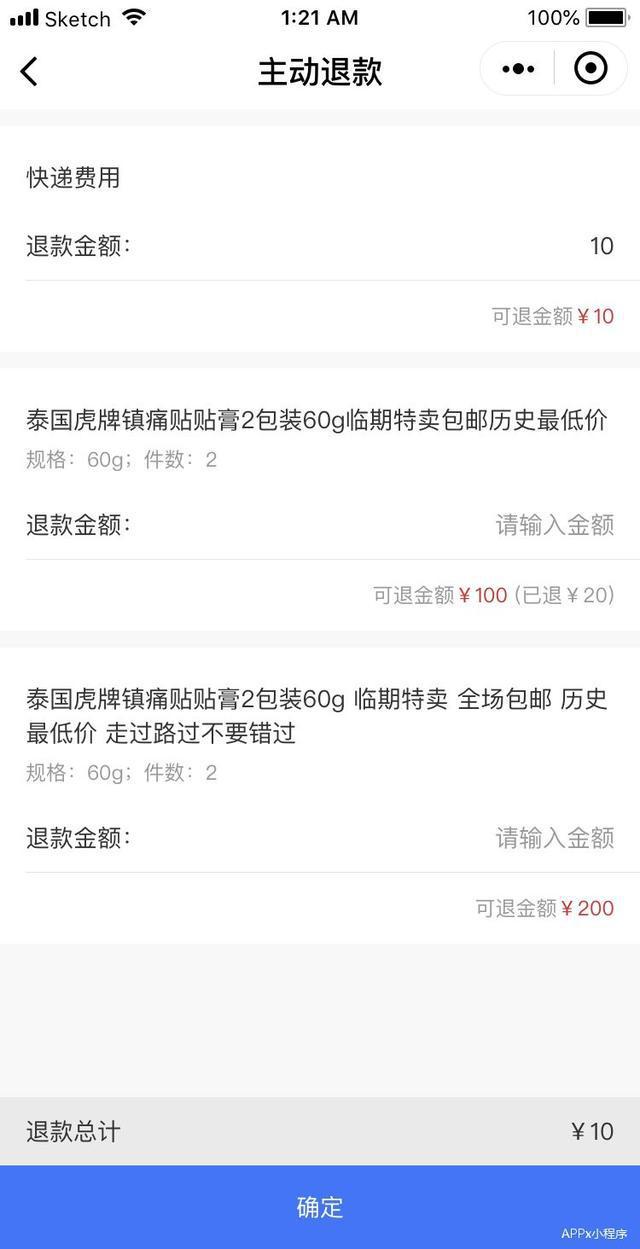The width and height of the screenshot is (640, 1249).
Task: Confirm the refund with the 确定 button
Action: point(320,1207)
